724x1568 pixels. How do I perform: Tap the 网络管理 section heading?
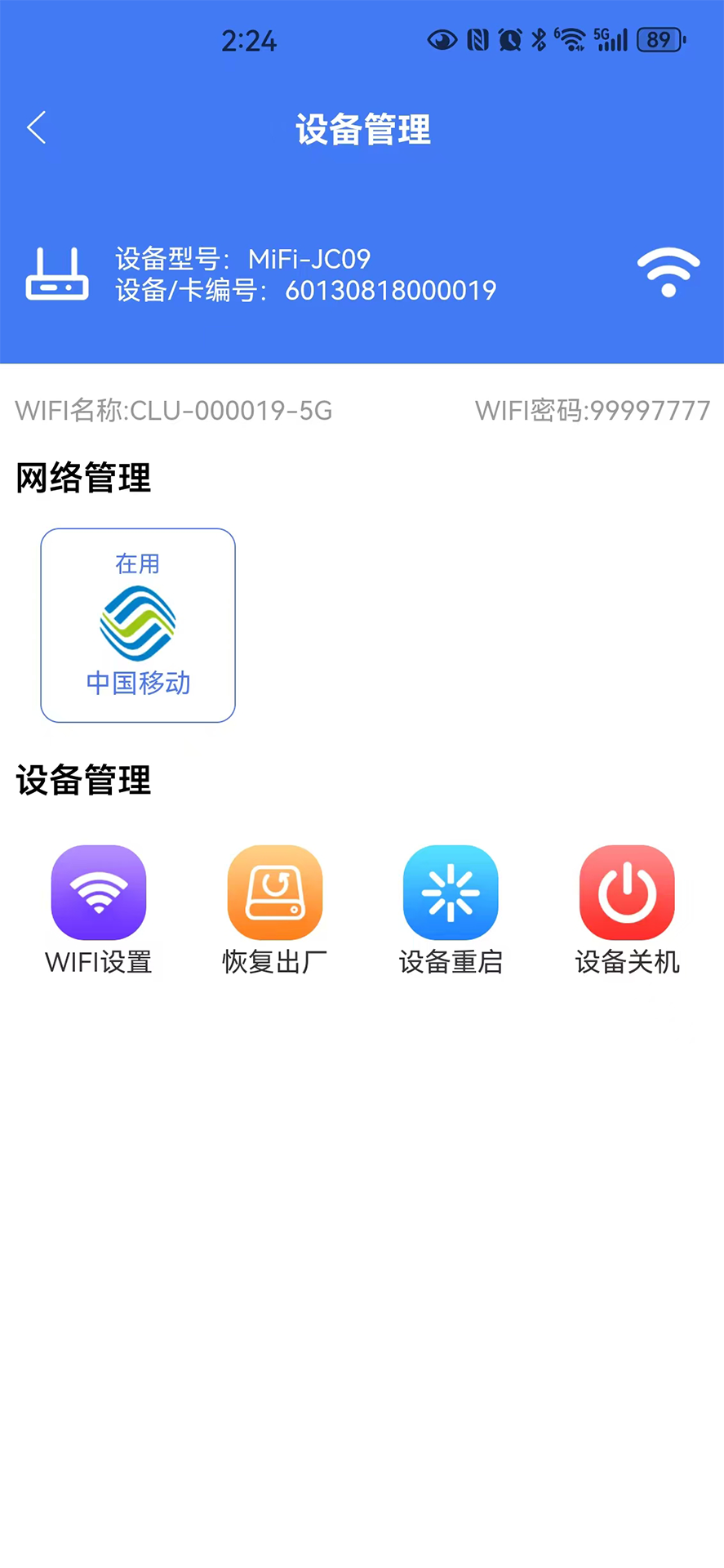[x=81, y=480]
